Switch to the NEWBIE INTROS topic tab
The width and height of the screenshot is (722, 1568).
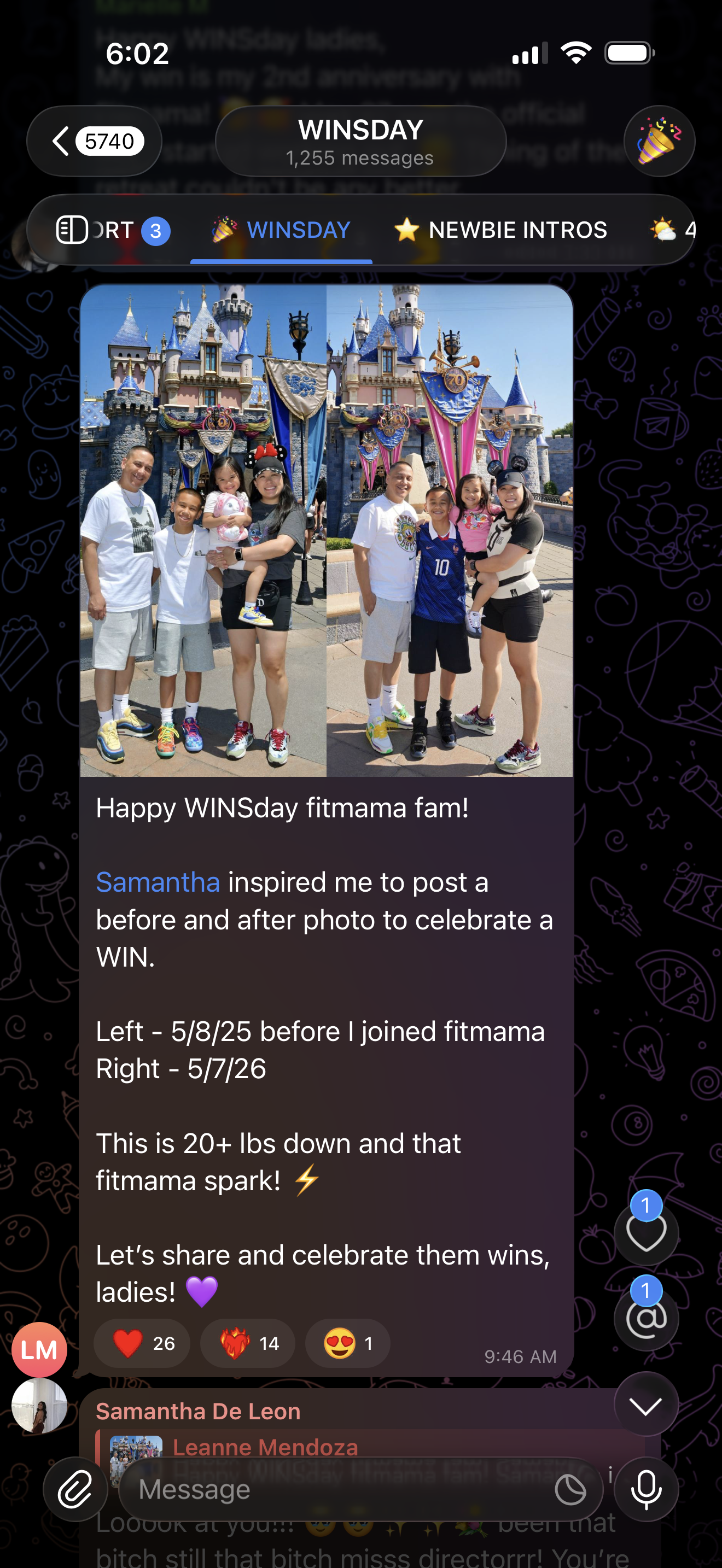tap(500, 230)
